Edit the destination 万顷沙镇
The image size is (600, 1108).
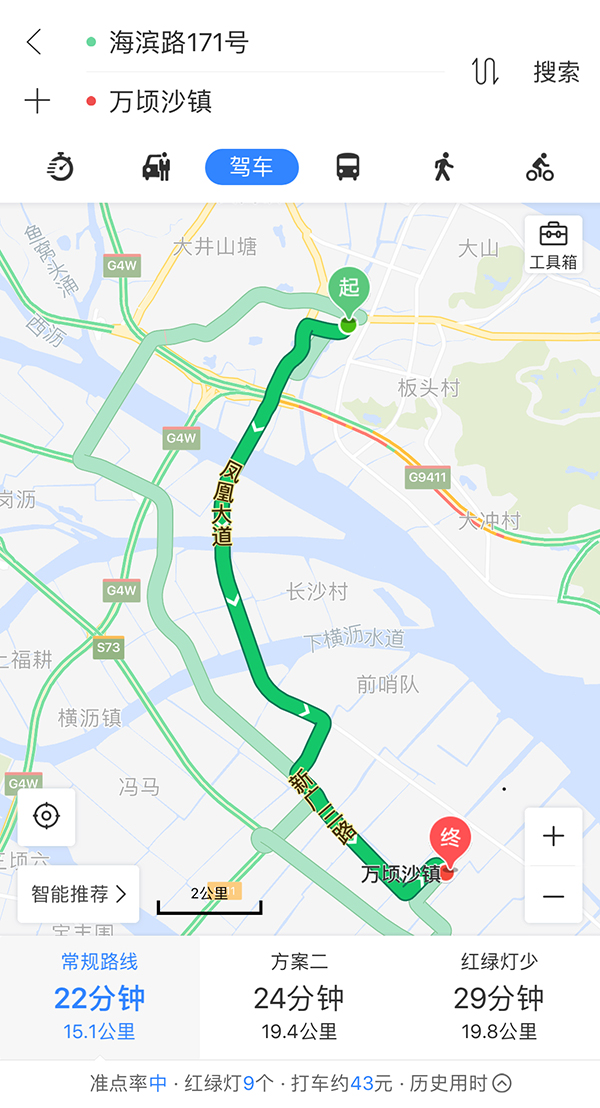[x=265, y=101]
